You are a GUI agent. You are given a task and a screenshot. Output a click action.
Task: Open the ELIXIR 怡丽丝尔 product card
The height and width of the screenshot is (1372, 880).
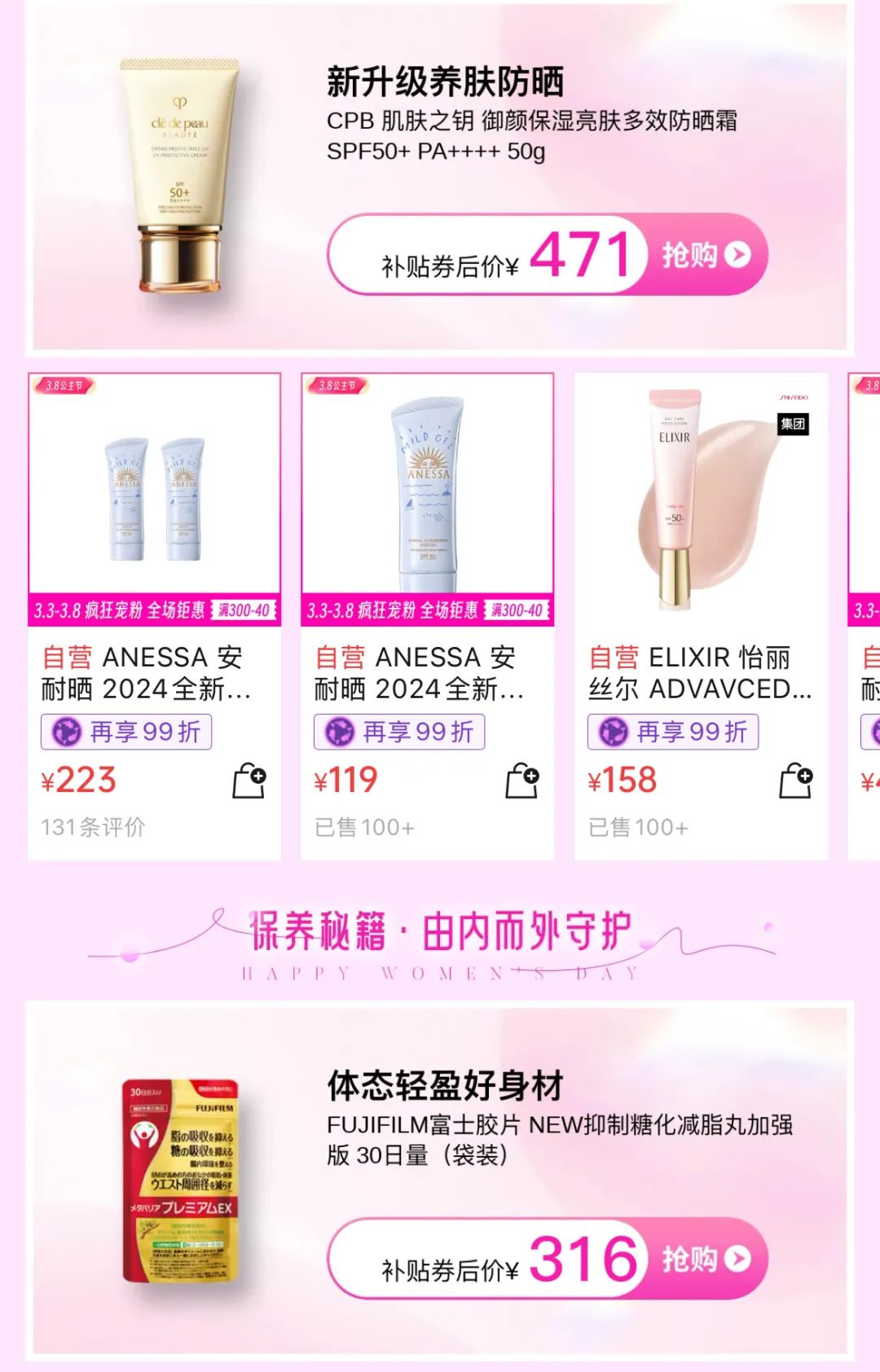[x=701, y=499]
